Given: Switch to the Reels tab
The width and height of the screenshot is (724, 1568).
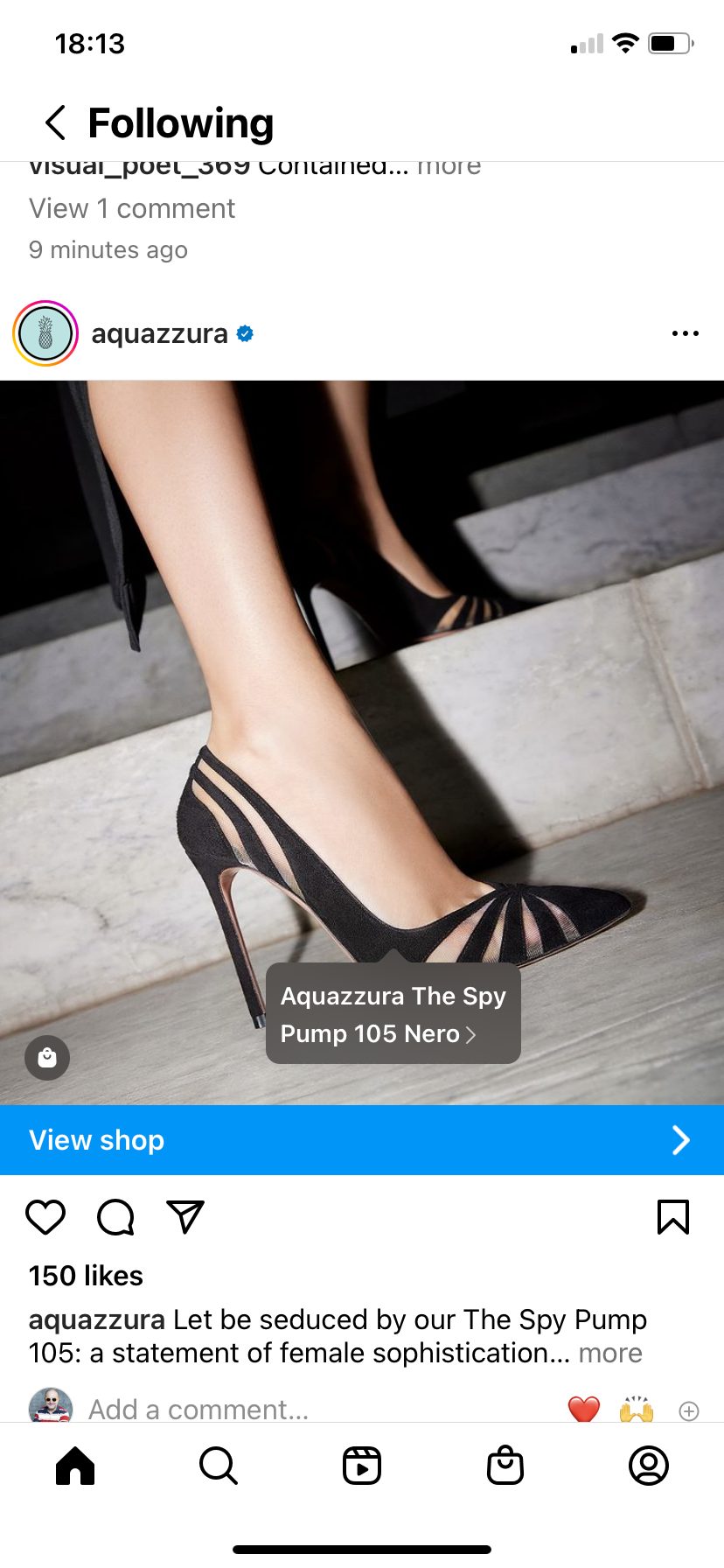Looking at the screenshot, I should pyautogui.click(x=362, y=1466).
